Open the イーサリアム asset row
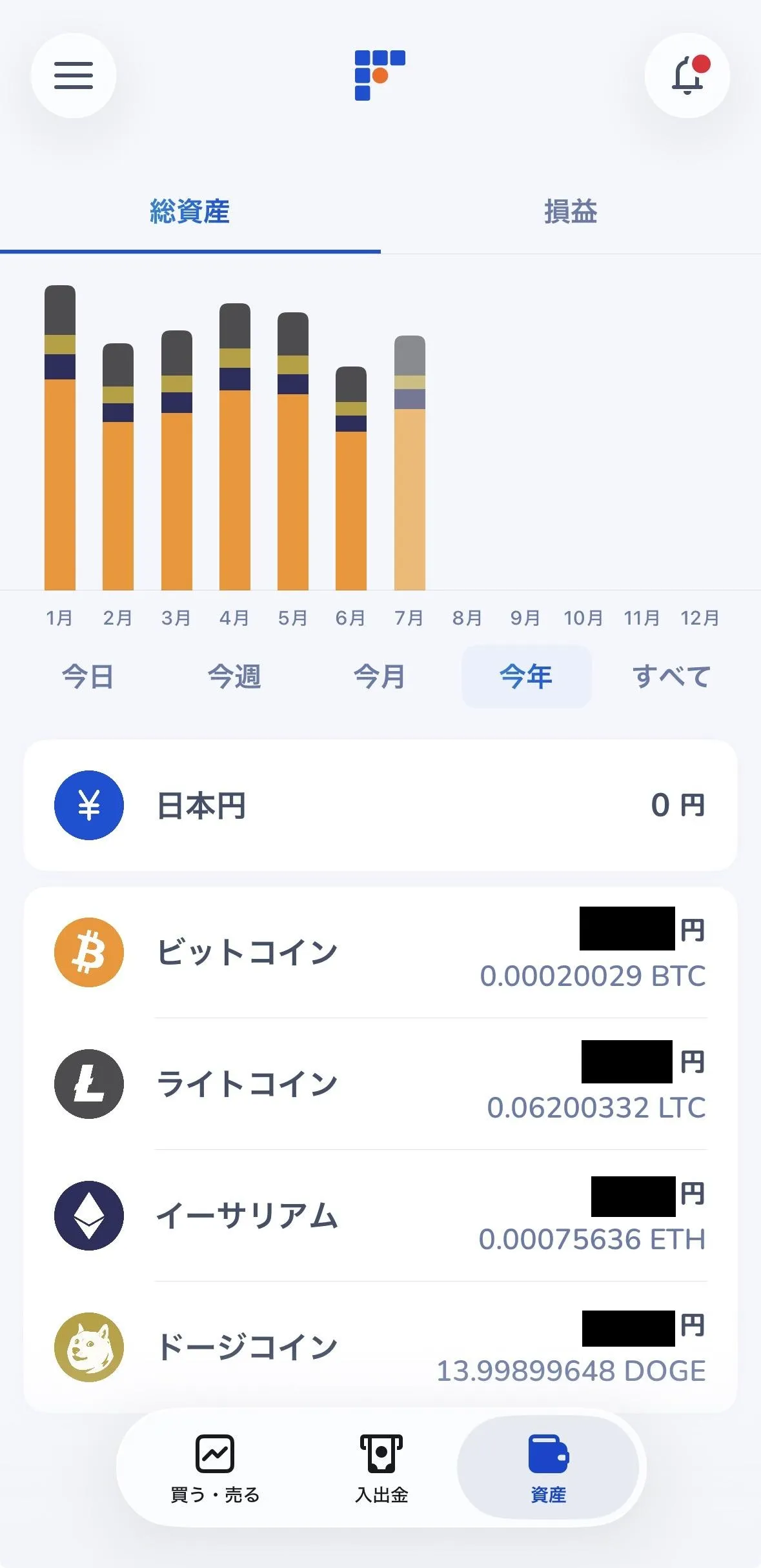This screenshot has height=1568, width=761. point(380,1216)
